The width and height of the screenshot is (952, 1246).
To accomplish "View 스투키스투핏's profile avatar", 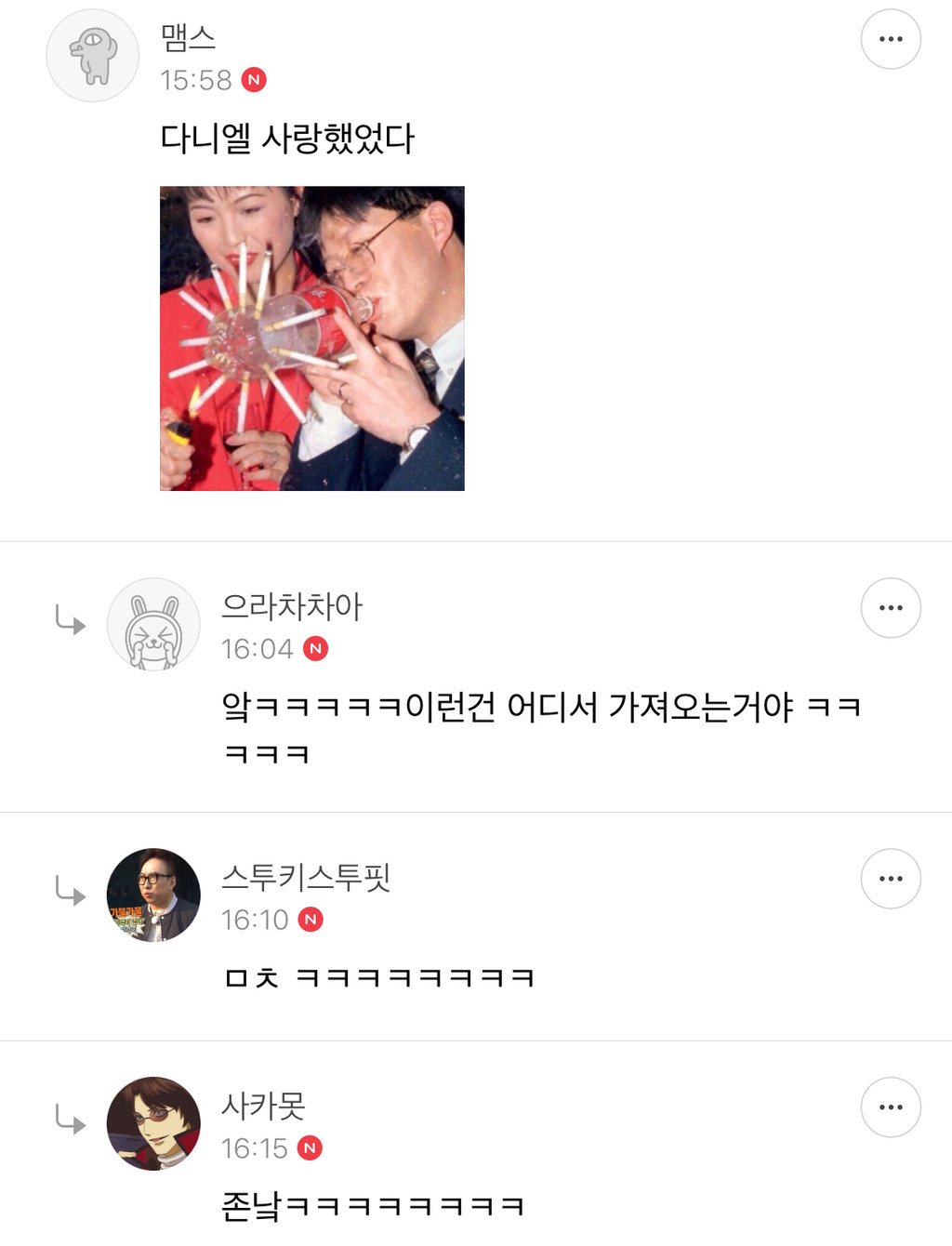I will [x=153, y=895].
